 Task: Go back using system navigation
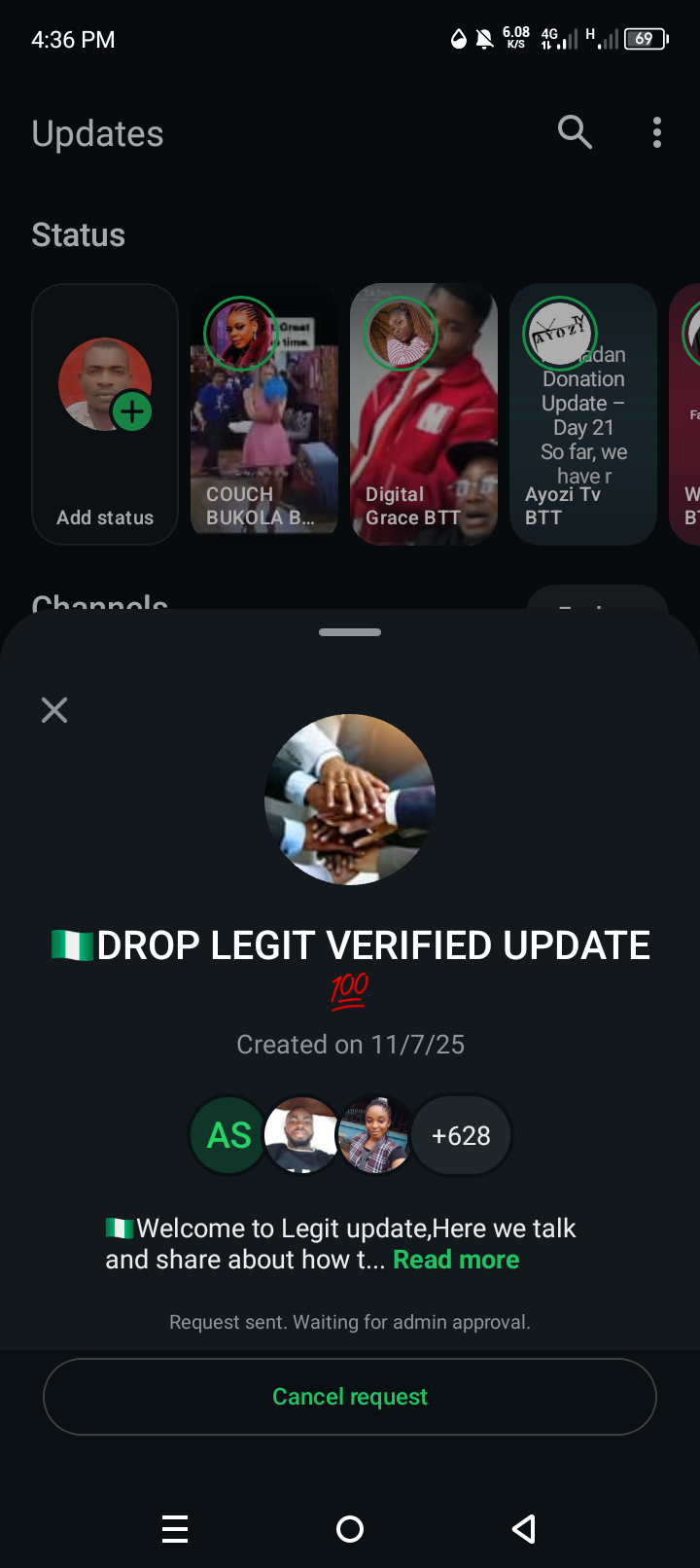524,1529
